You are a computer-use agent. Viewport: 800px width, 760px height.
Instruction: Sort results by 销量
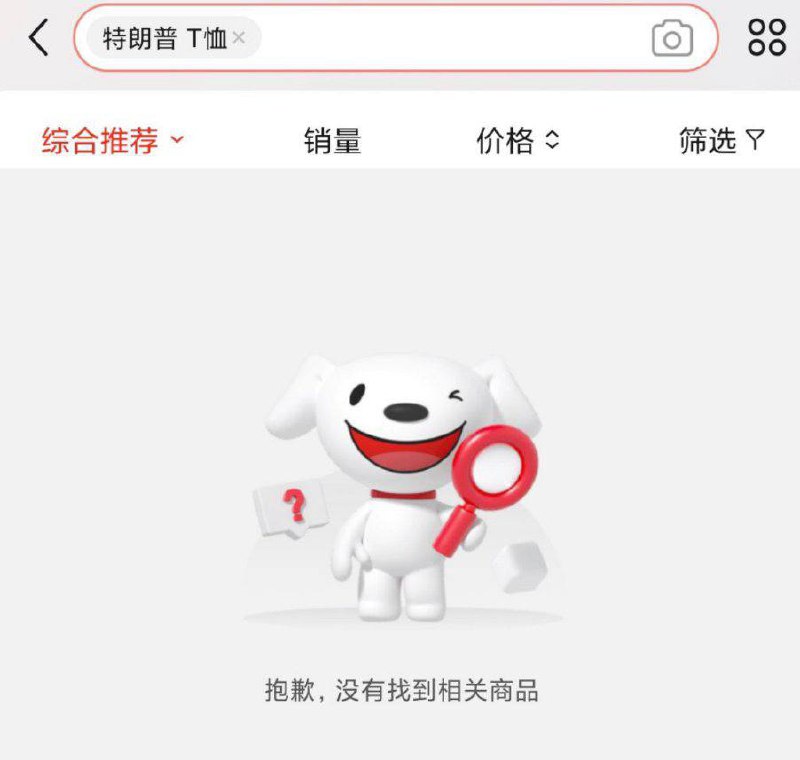click(x=332, y=141)
